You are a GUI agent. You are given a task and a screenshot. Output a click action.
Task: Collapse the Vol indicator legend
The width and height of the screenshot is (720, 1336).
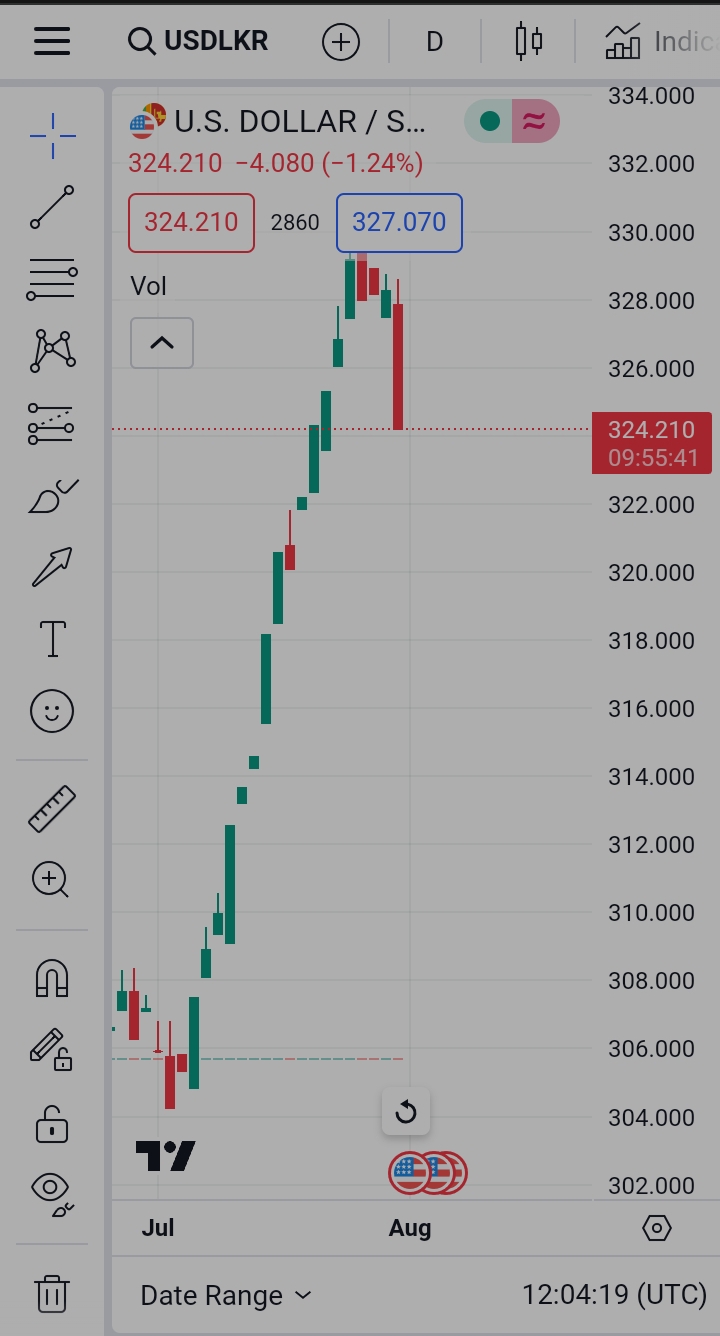[161, 343]
